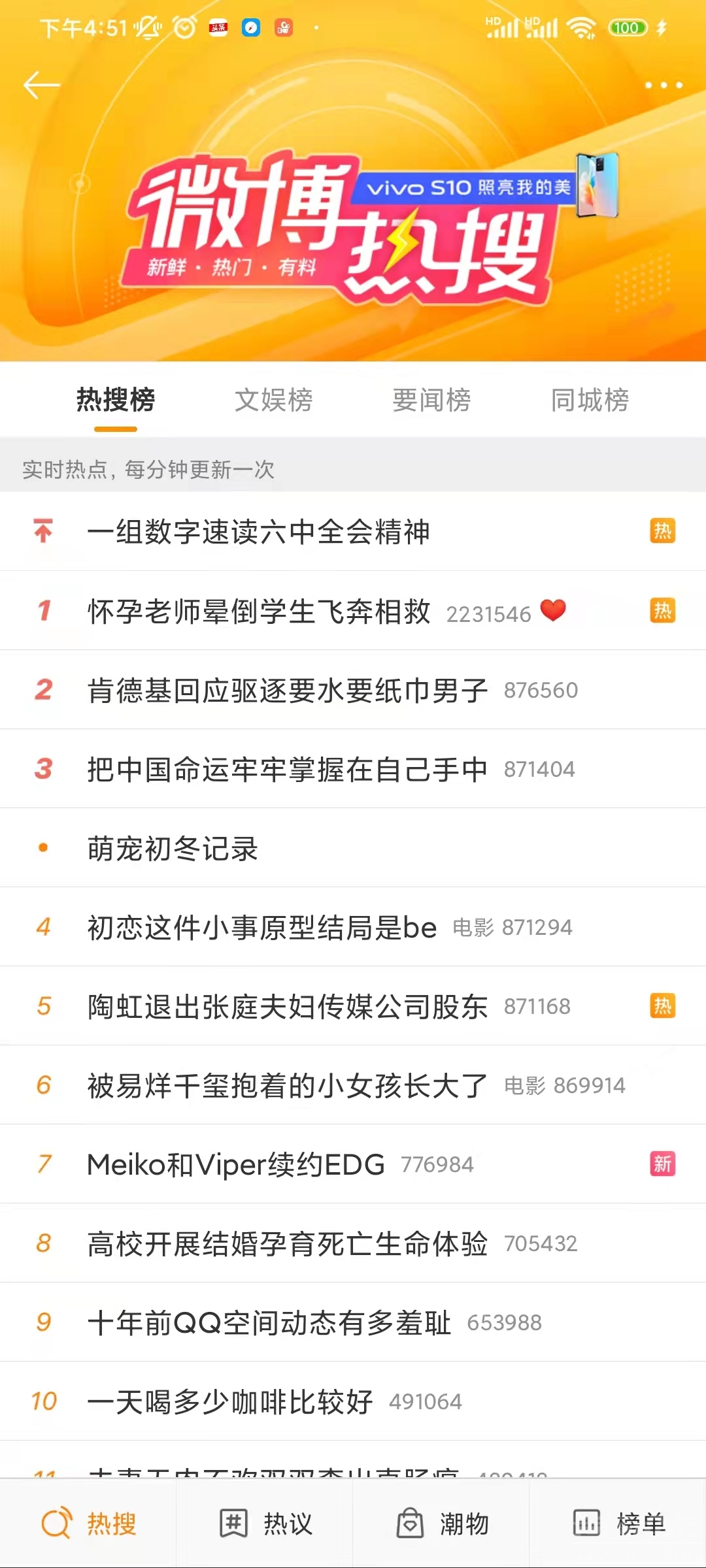The height and width of the screenshot is (1568, 706).
Task: Tap the 新 badge on Meiko和Viper续约EDG
Action: [662, 1163]
